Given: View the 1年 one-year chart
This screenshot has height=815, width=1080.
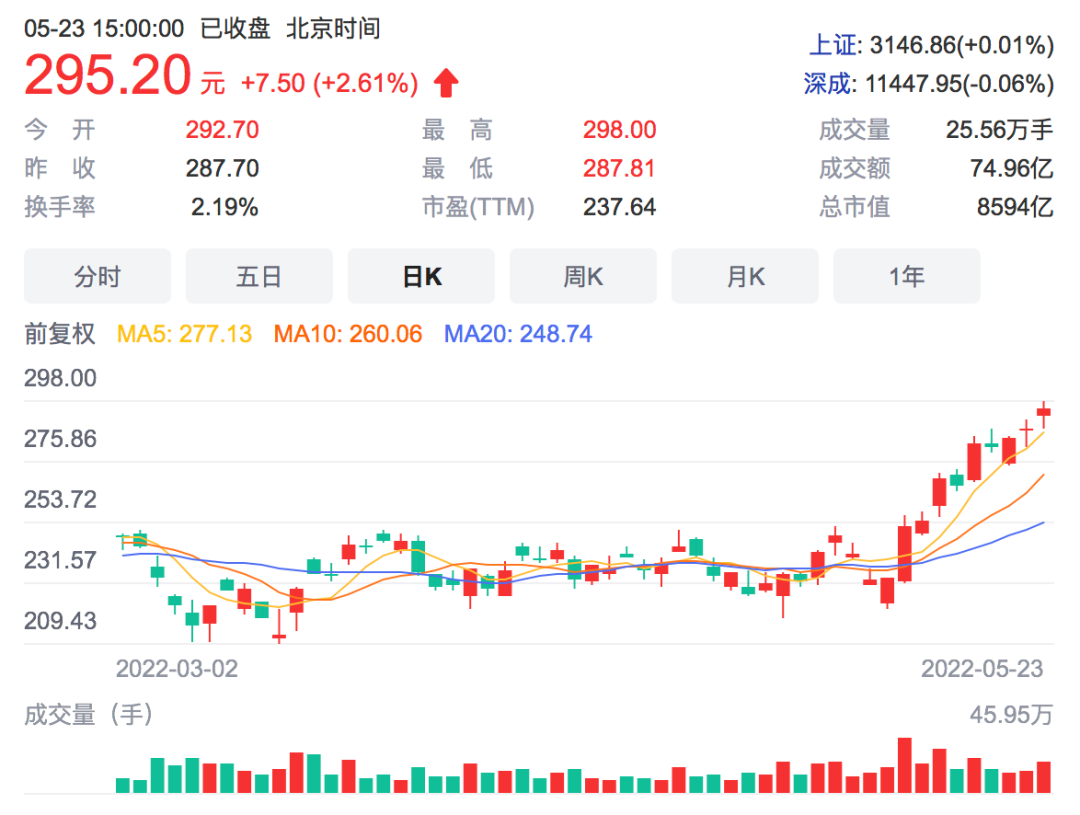Looking at the screenshot, I should tap(906, 276).
